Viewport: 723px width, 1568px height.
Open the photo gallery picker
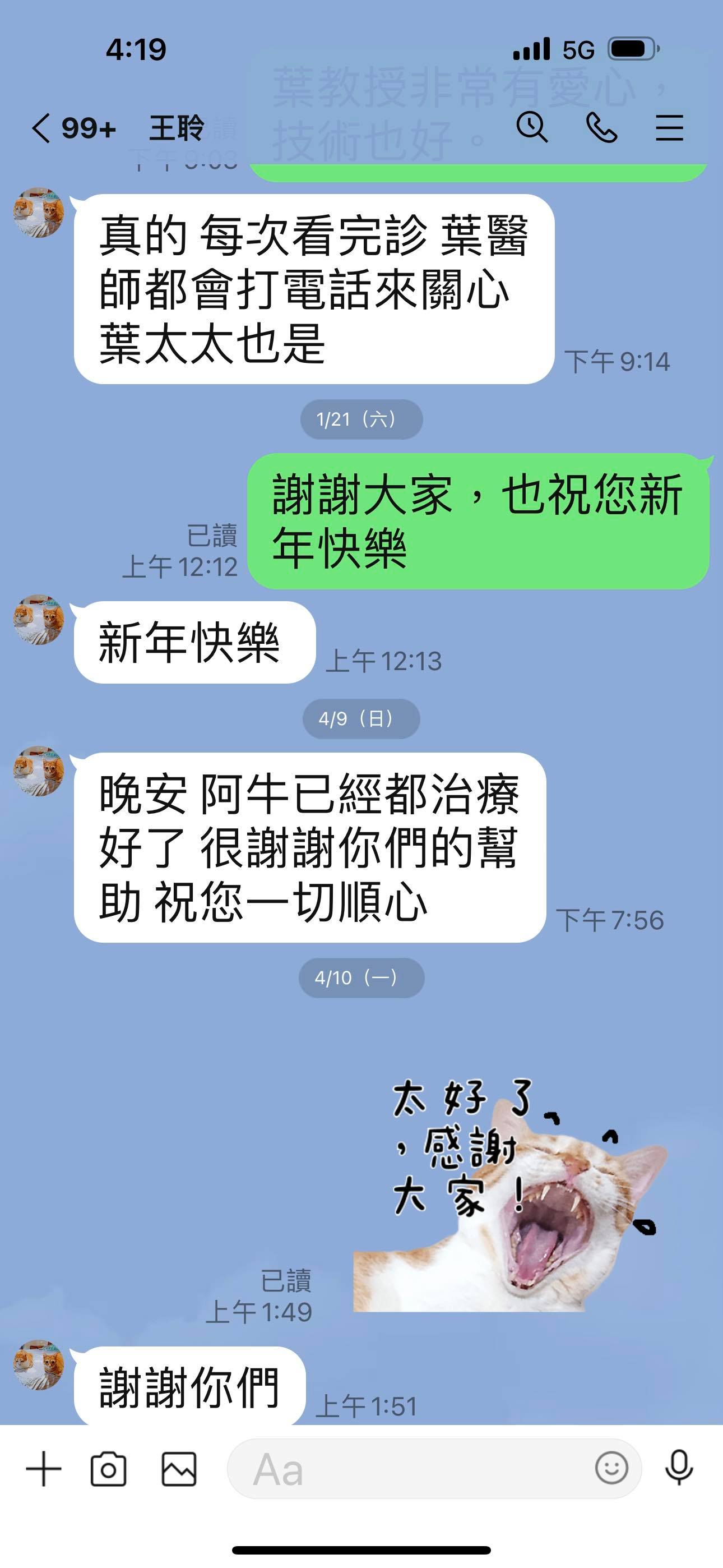179,1469
